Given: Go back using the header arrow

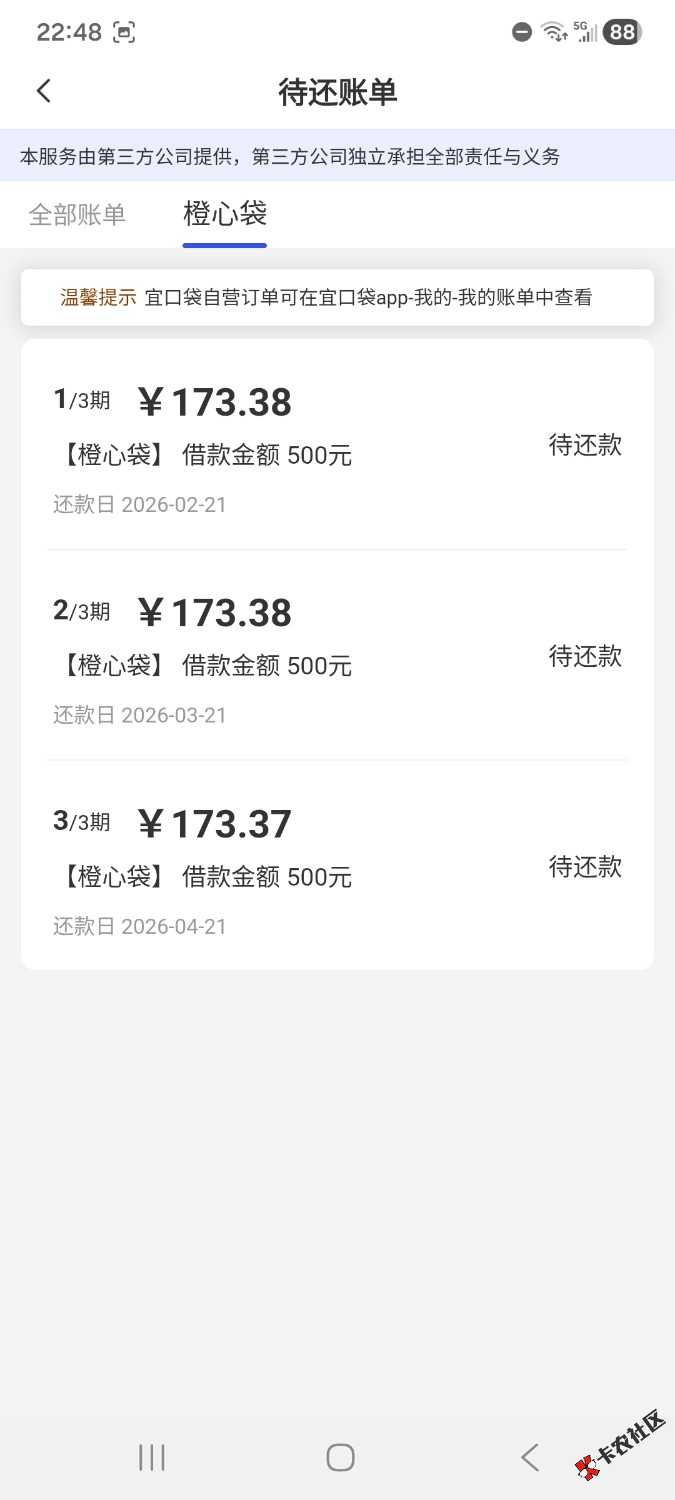Looking at the screenshot, I should pos(44,91).
